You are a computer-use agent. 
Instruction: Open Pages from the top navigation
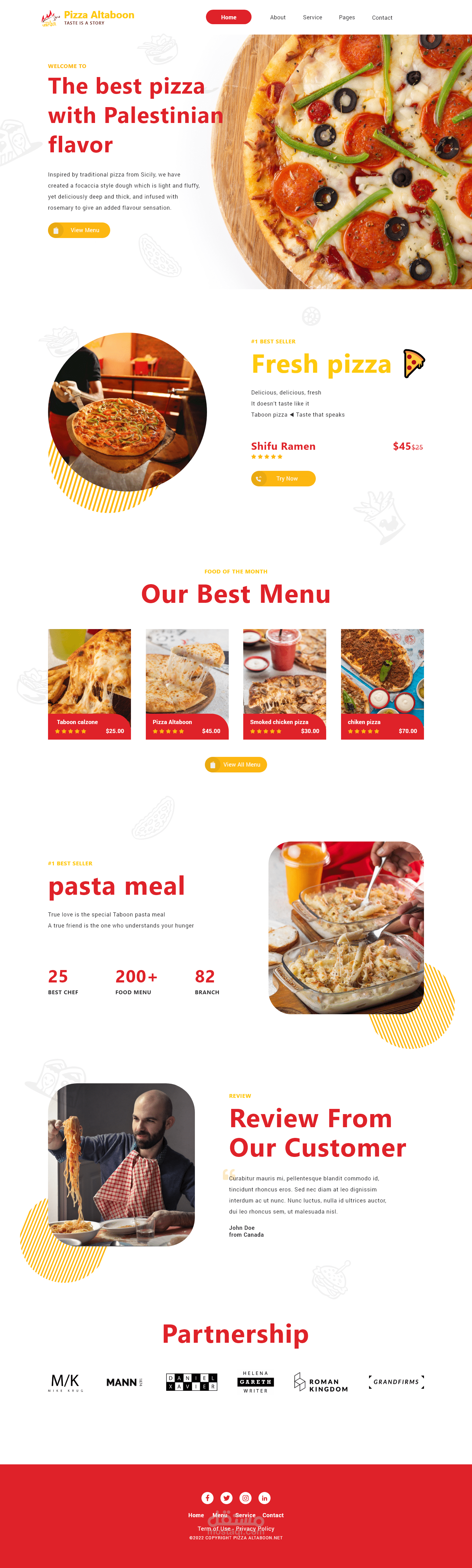(347, 17)
